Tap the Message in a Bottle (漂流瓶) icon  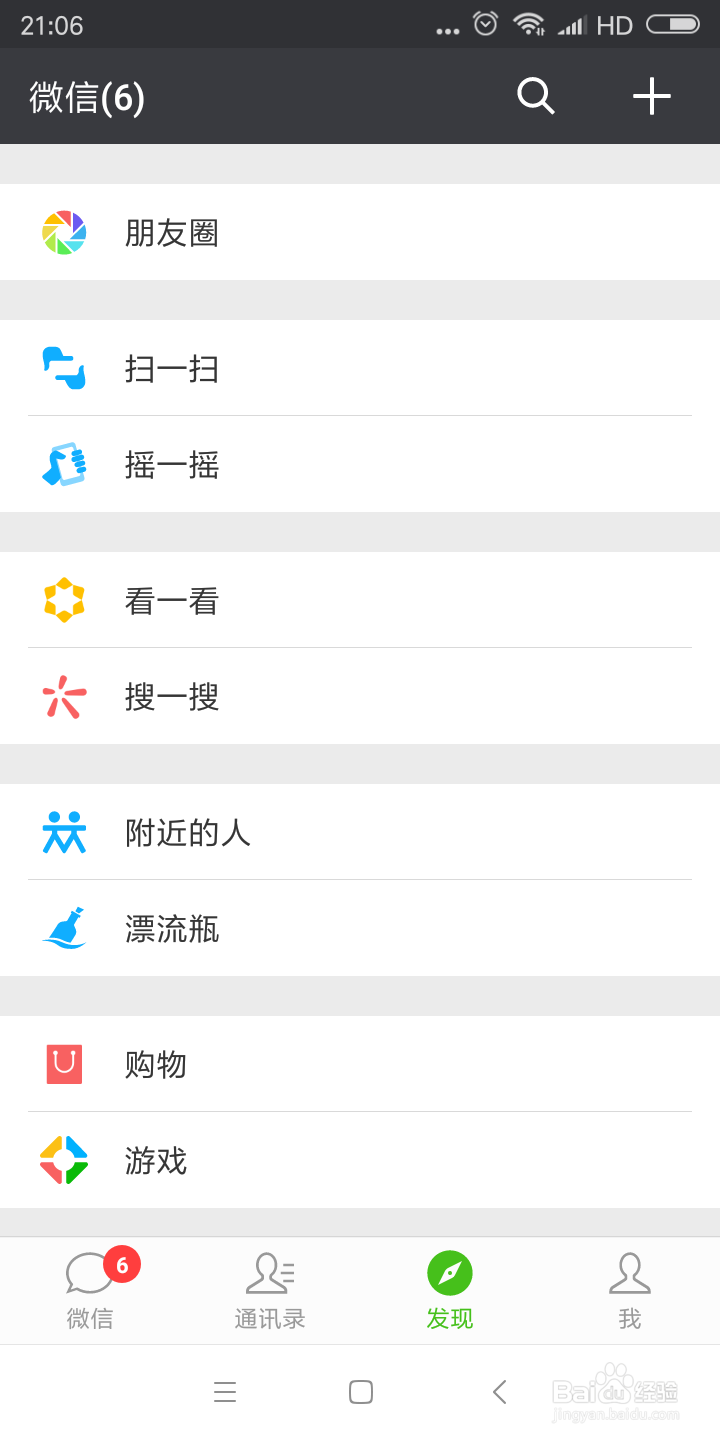pyautogui.click(x=64, y=929)
